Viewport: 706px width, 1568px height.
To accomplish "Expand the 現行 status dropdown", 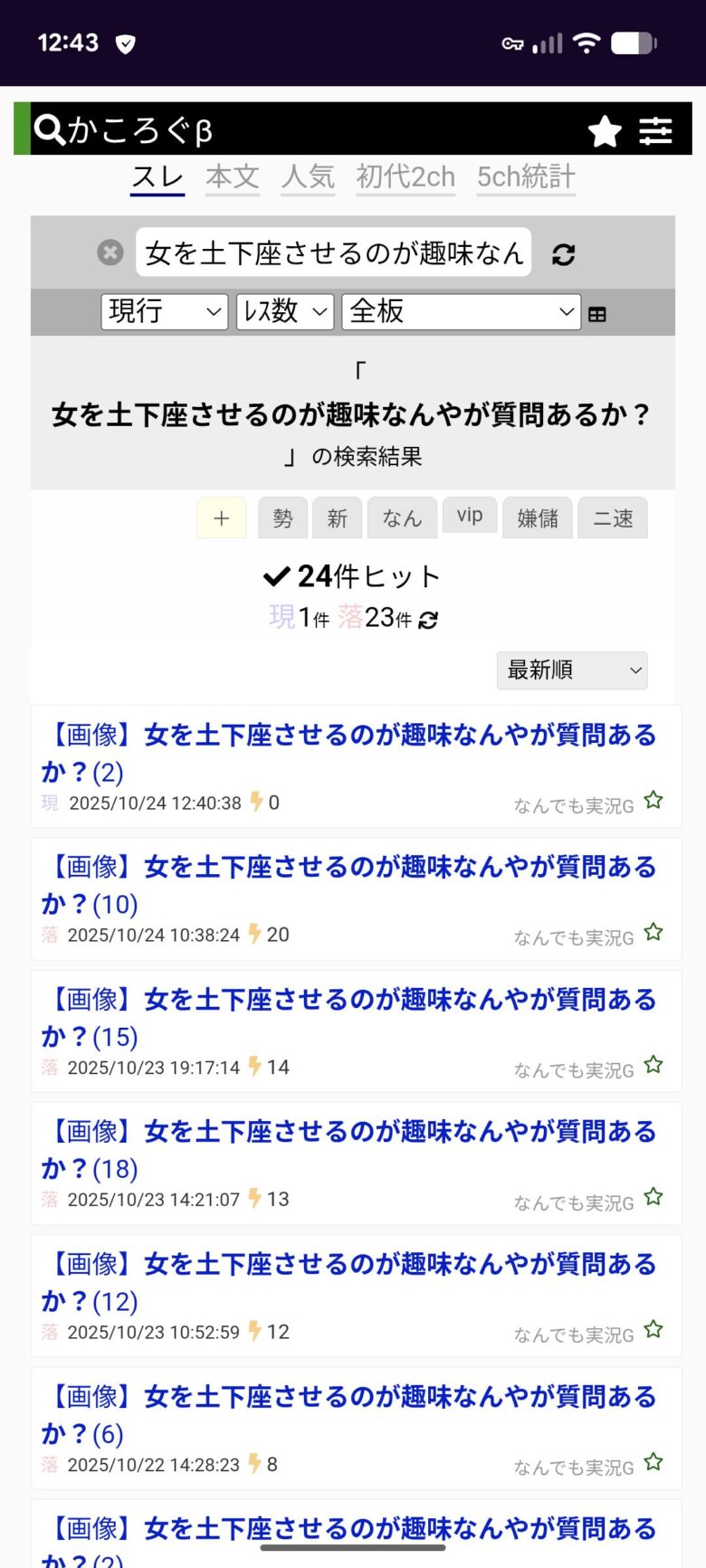I will point(164,311).
